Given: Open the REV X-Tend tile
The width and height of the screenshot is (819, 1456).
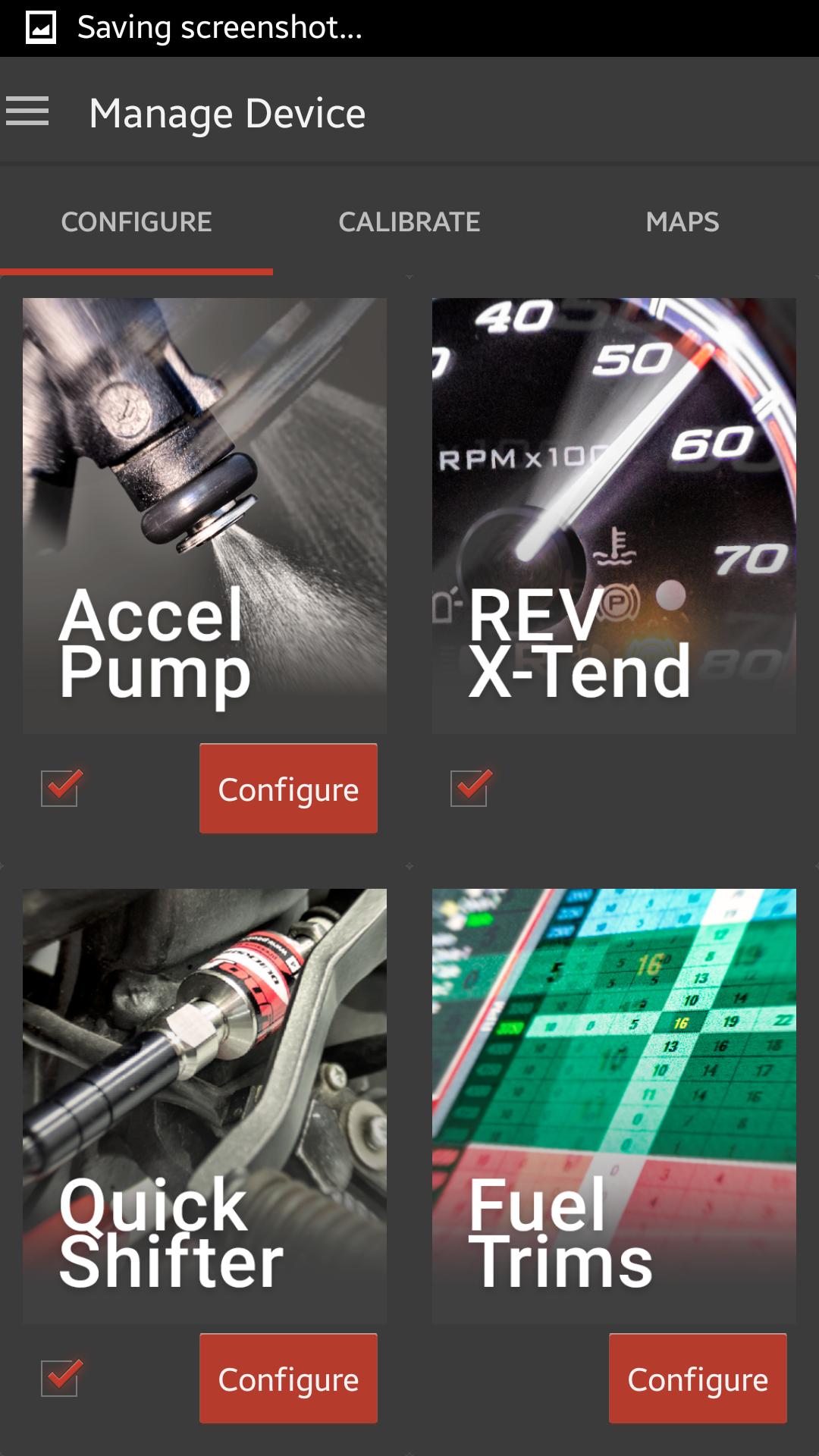Looking at the screenshot, I should coord(614,516).
